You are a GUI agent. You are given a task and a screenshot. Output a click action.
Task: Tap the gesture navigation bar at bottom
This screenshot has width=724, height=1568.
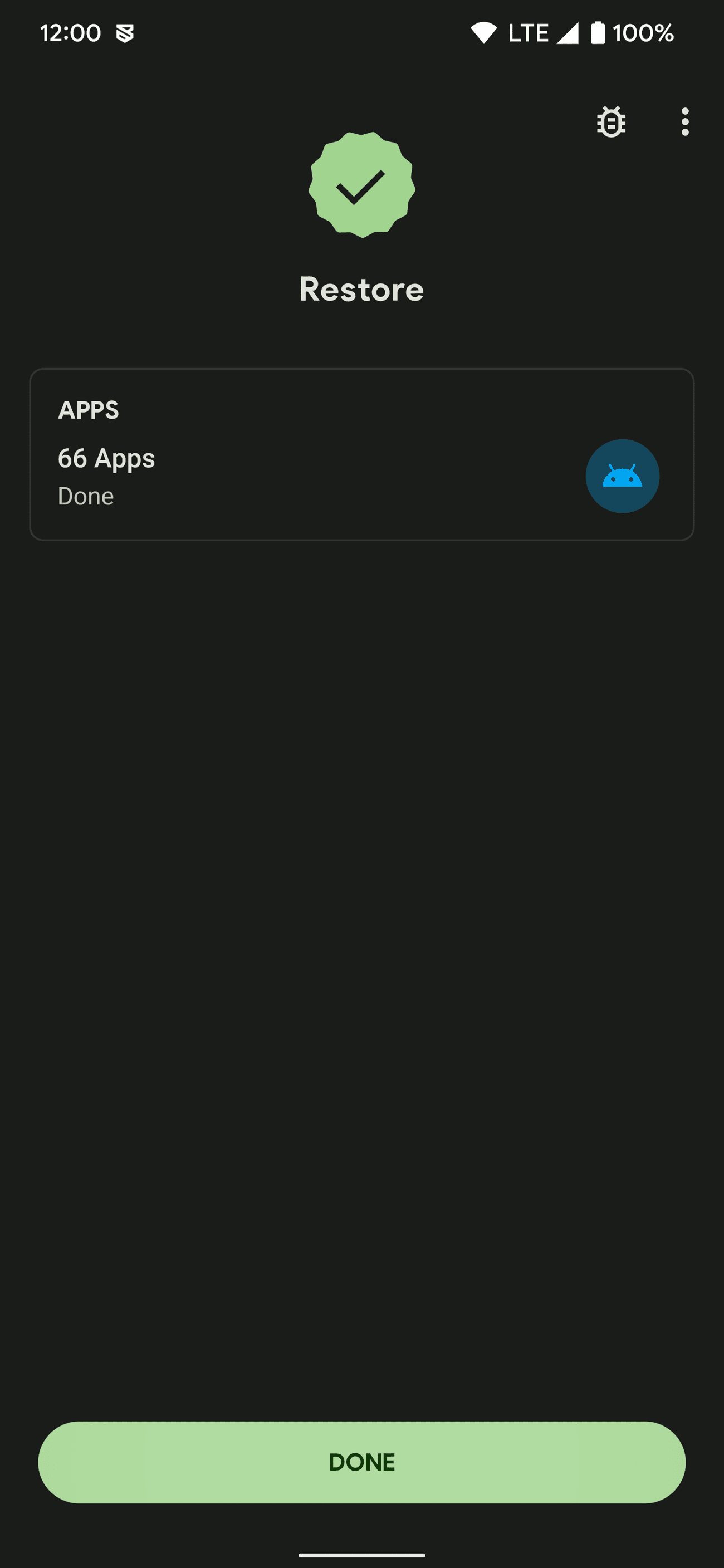pos(361,1556)
